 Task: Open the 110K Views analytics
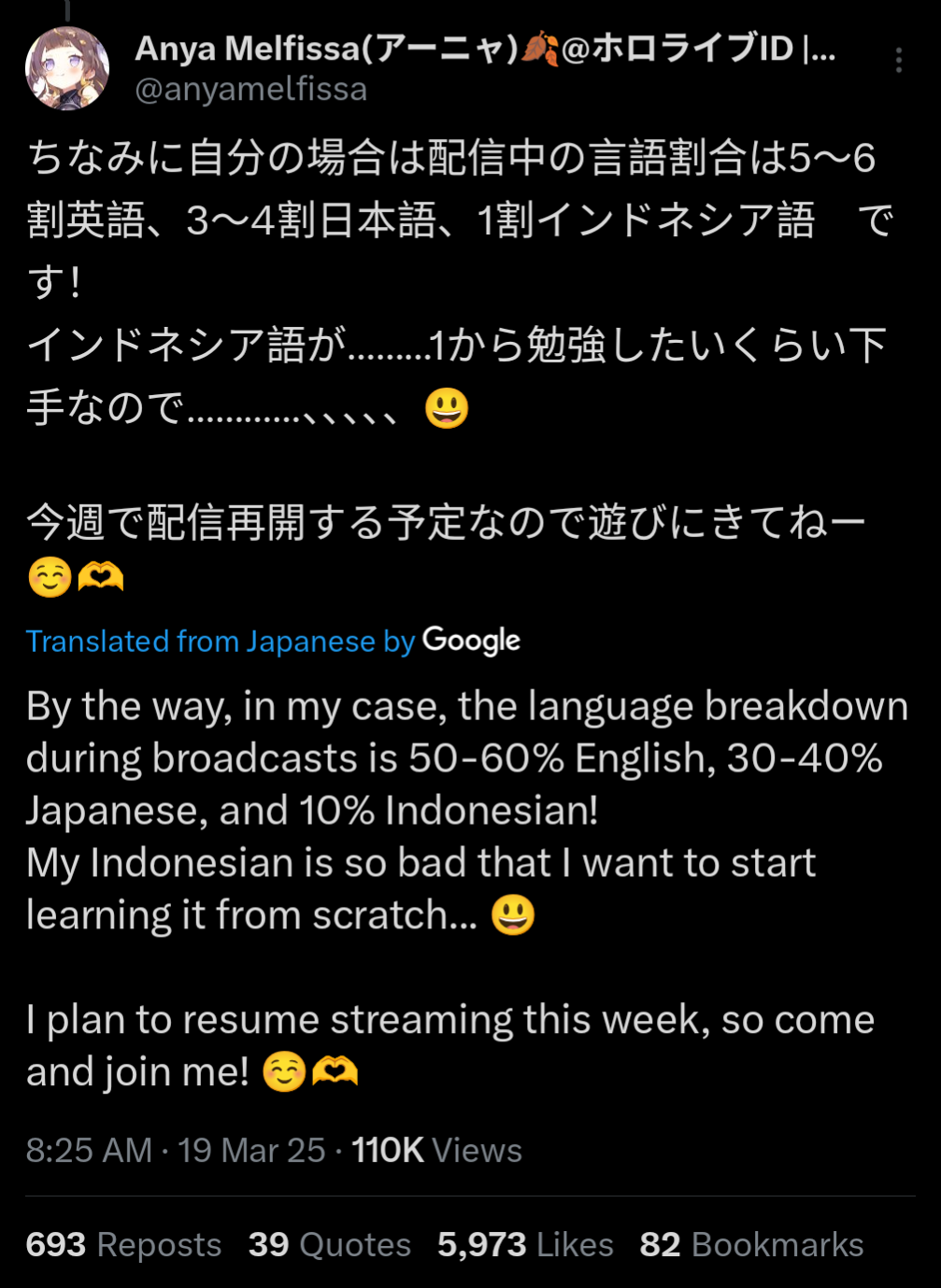pos(436,1150)
